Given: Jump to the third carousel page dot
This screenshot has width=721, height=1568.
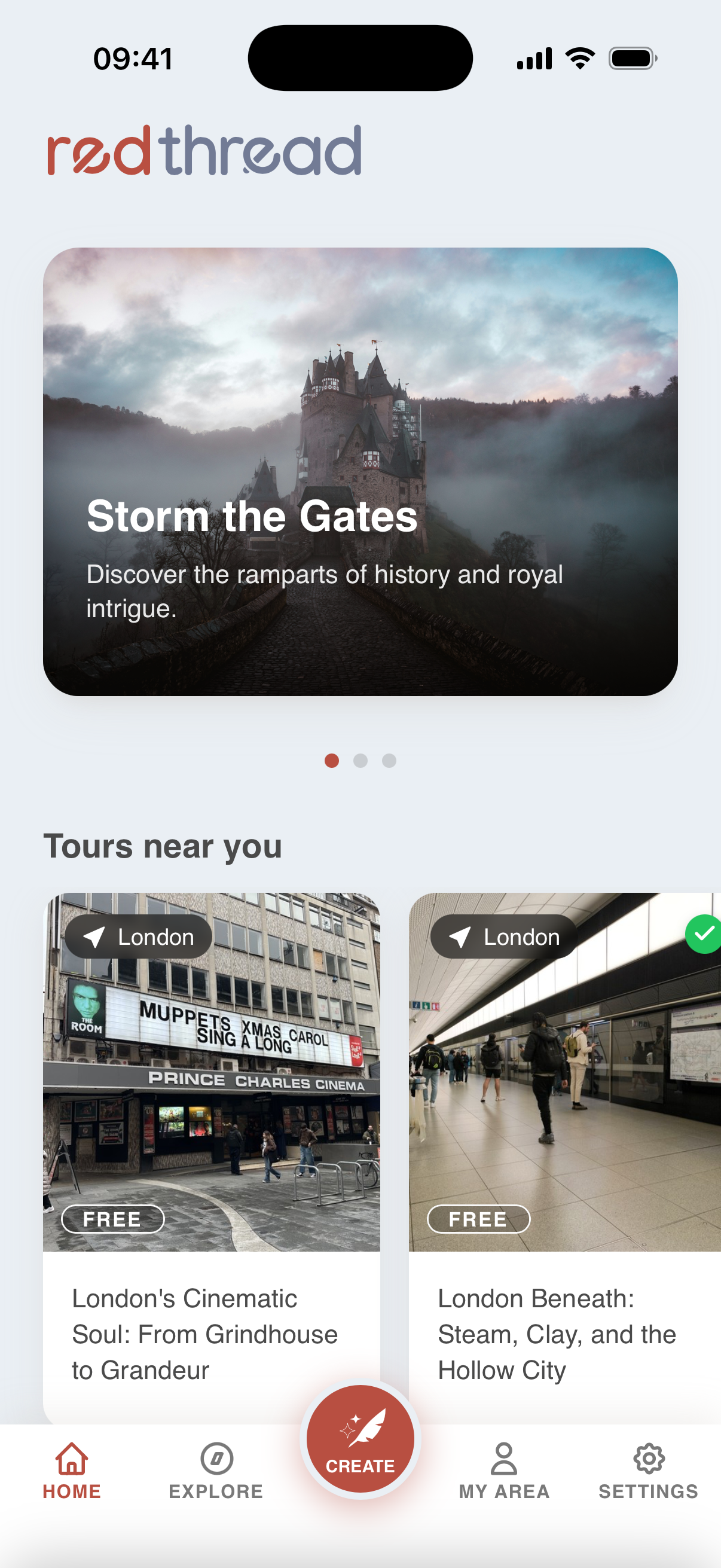Looking at the screenshot, I should point(389,760).
